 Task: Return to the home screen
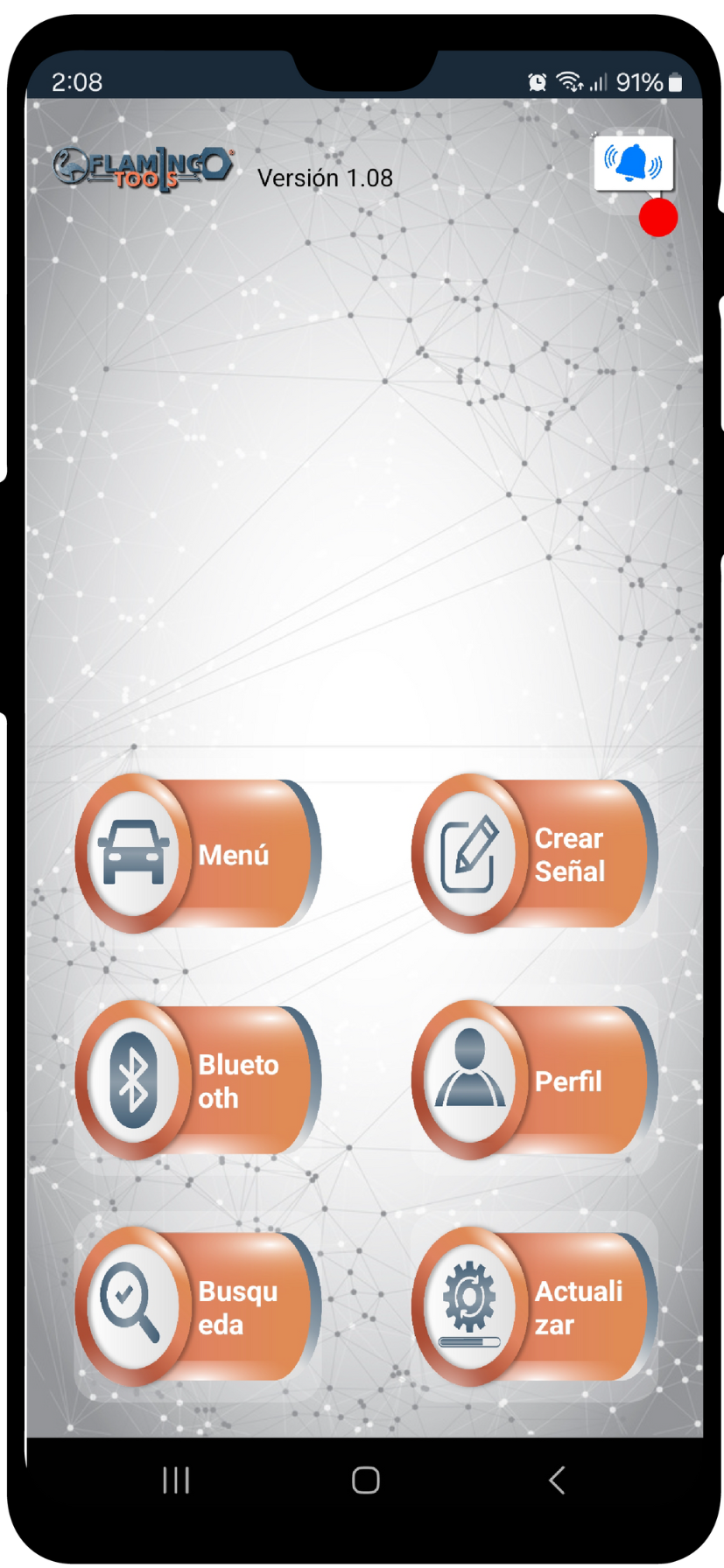pos(365,1480)
